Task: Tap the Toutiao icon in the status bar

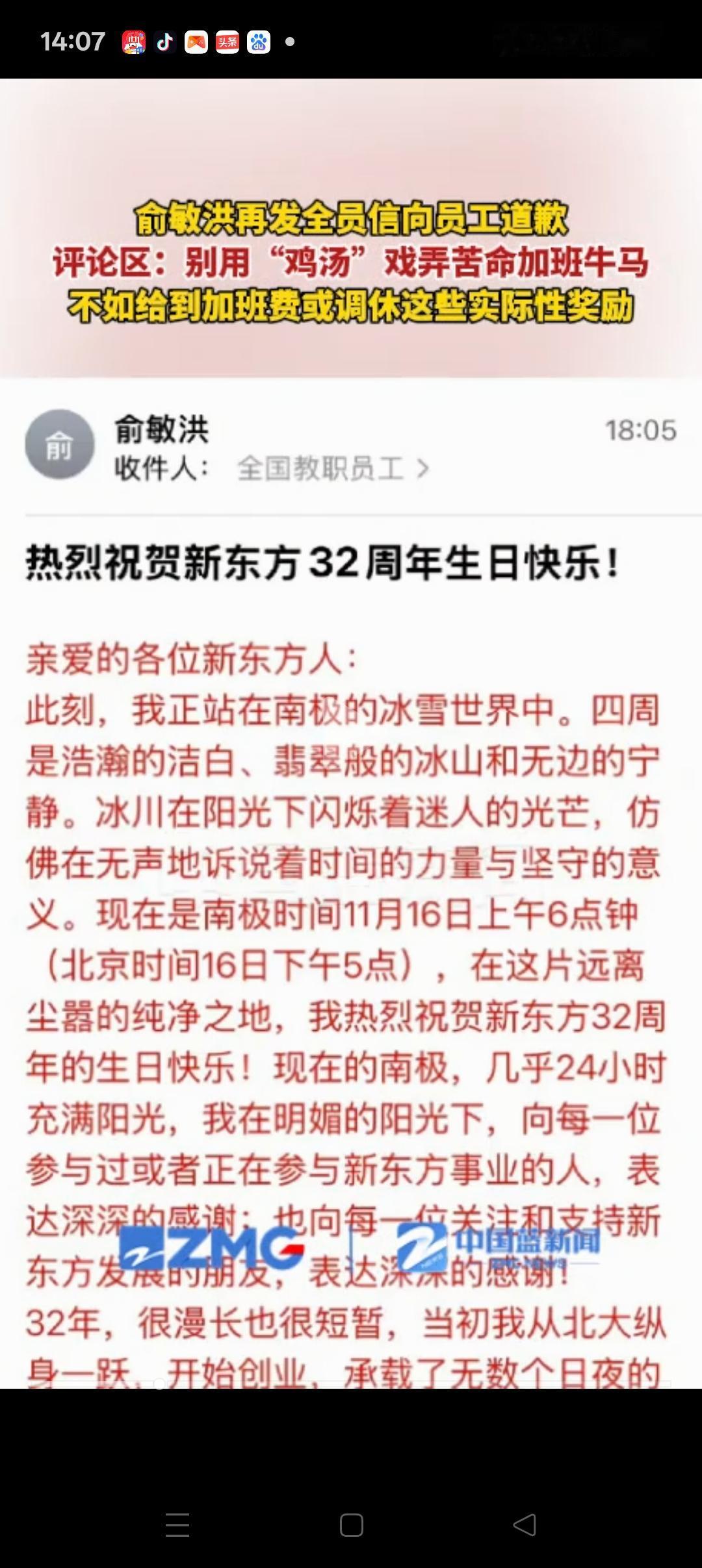Action: (227, 43)
